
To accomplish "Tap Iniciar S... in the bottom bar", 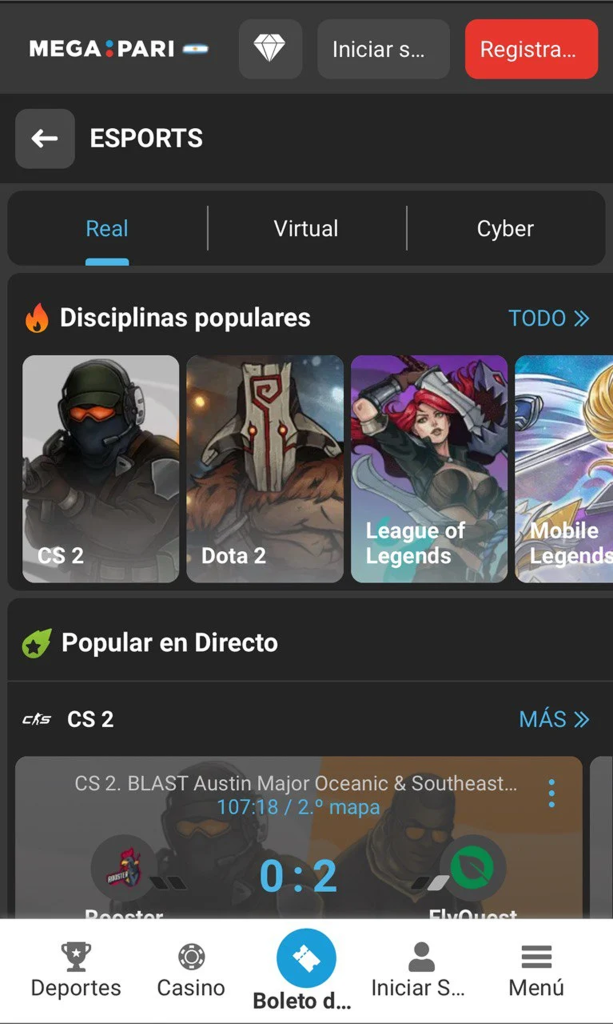I will pos(420,971).
